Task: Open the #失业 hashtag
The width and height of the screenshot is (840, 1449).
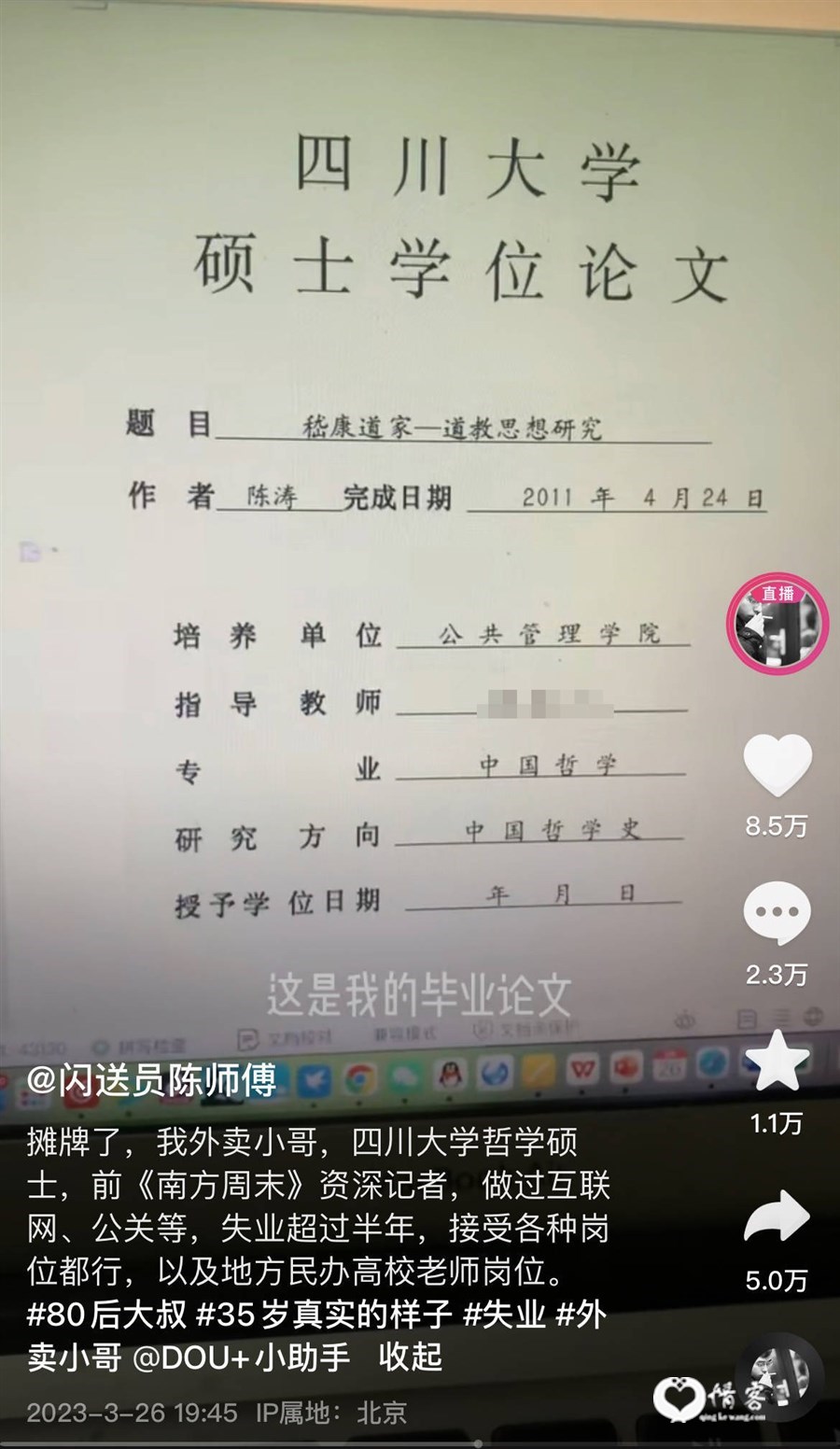Action: click(x=504, y=1315)
